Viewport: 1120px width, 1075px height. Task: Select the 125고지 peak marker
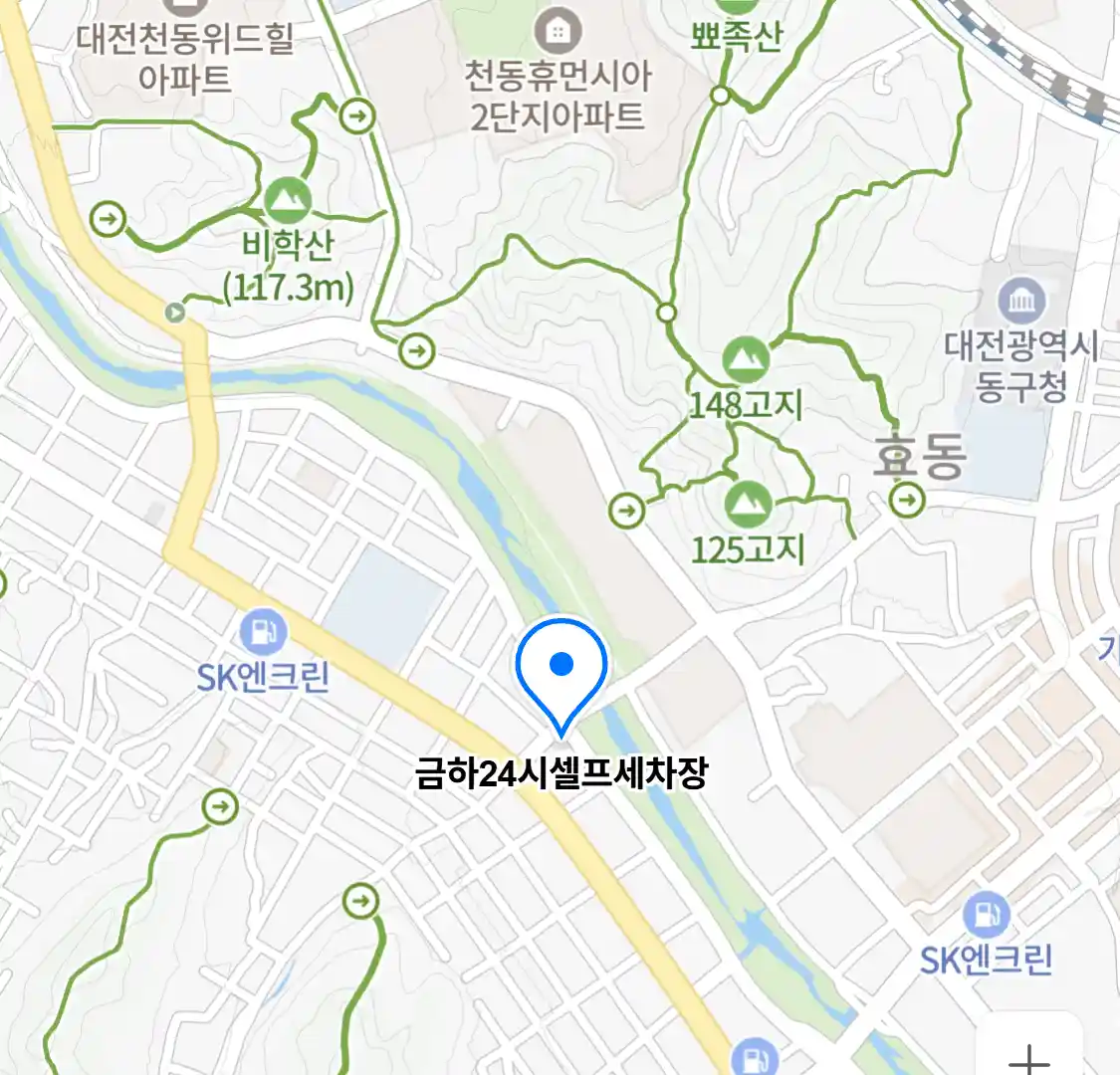click(x=748, y=505)
